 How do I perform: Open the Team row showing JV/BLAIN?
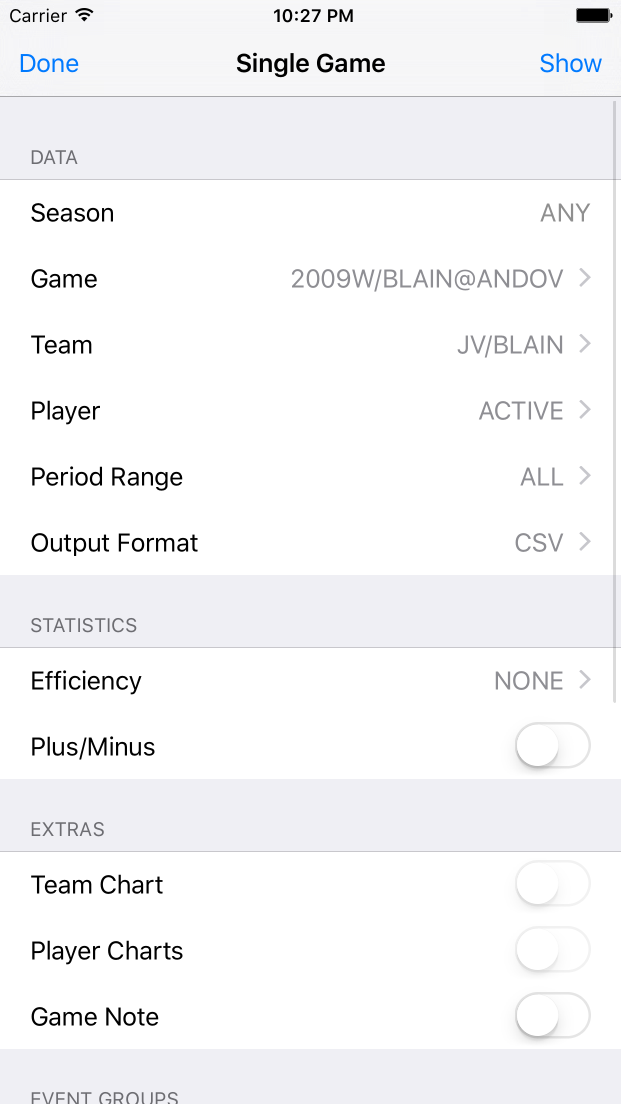[310, 345]
